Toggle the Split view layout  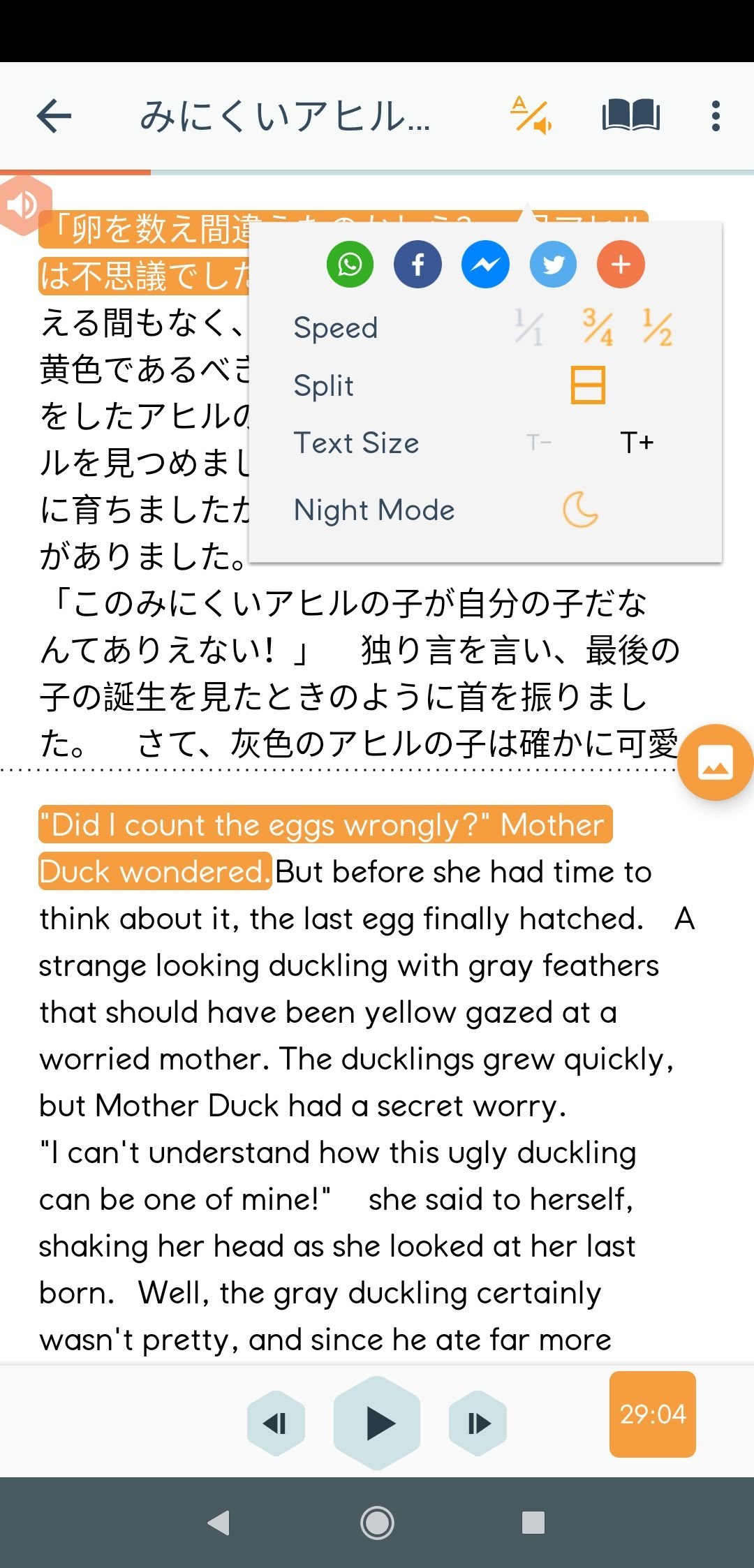(588, 385)
